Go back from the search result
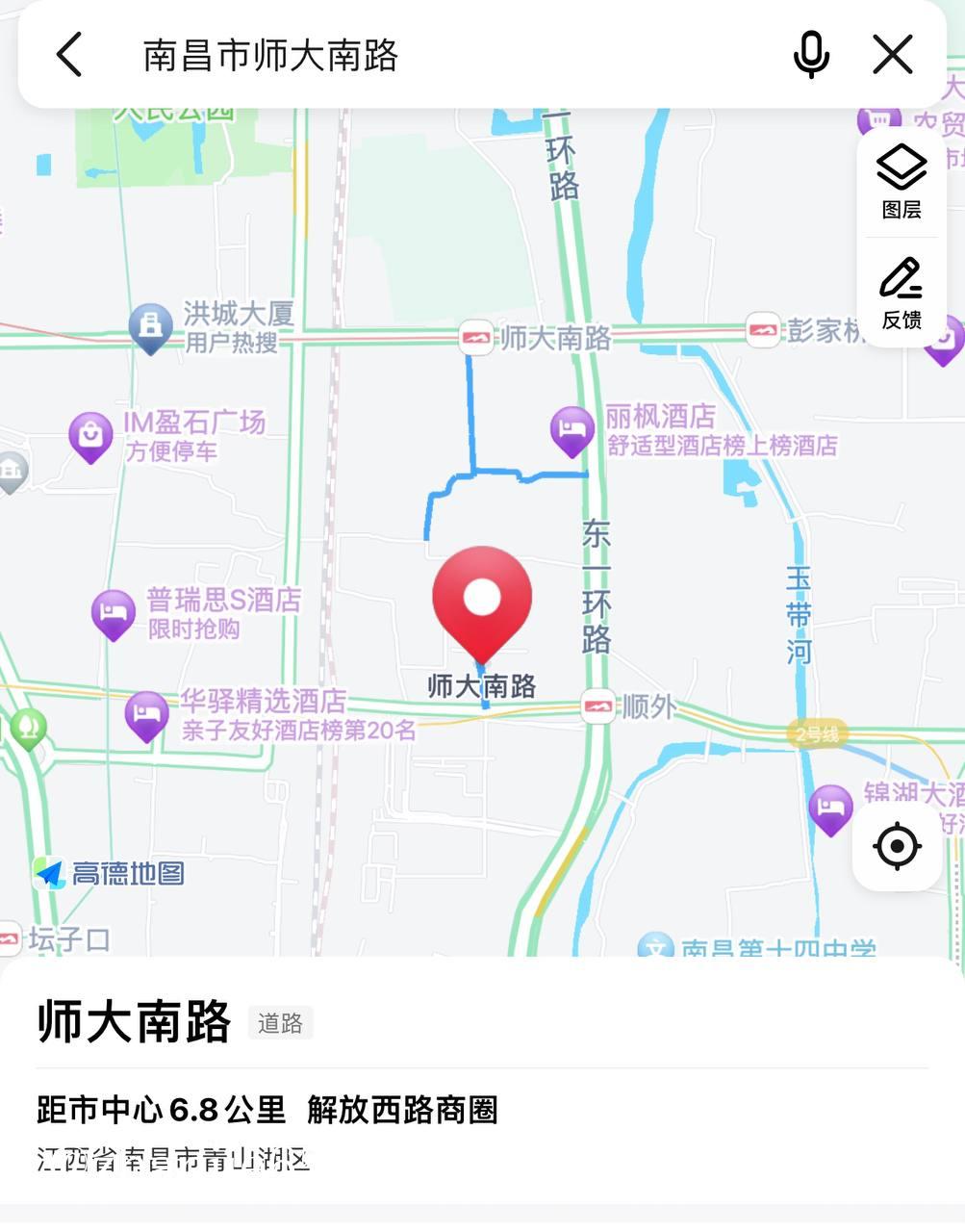This screenshot has height=1232, width=965. click(x=69, y=55)
